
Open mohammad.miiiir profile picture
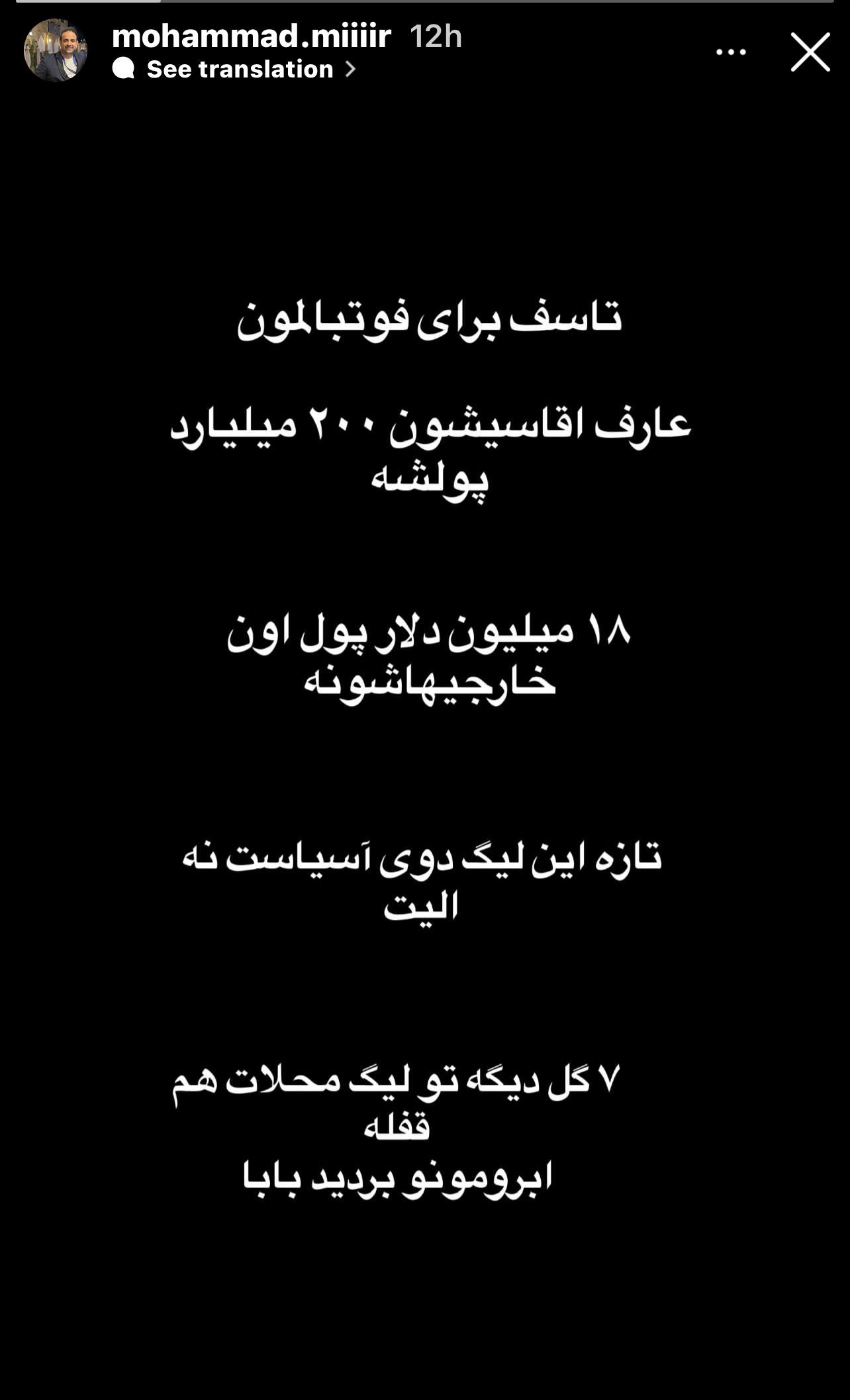tap(56, 50)
